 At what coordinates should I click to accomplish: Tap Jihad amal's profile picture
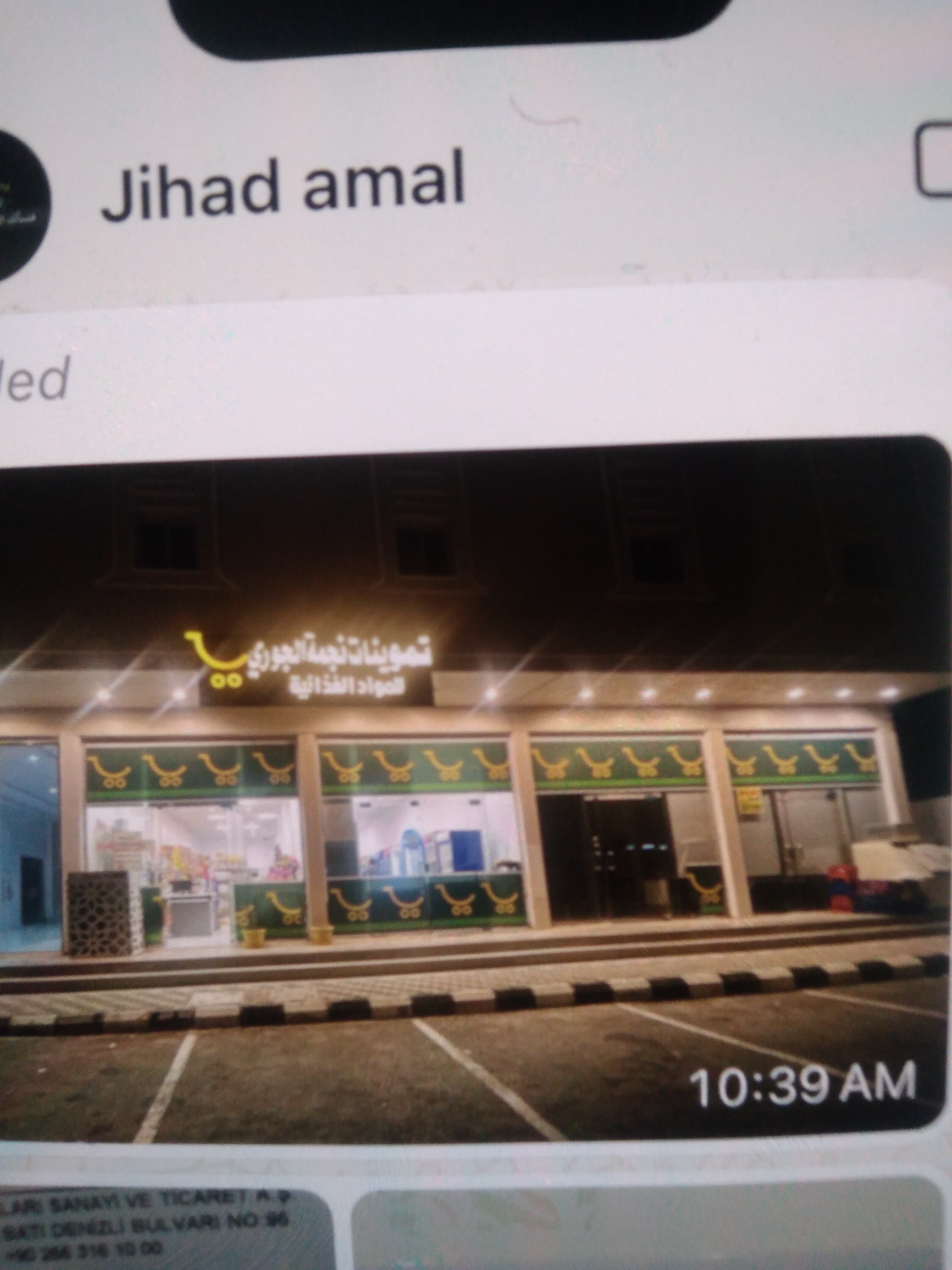click(x=17, y=204)
